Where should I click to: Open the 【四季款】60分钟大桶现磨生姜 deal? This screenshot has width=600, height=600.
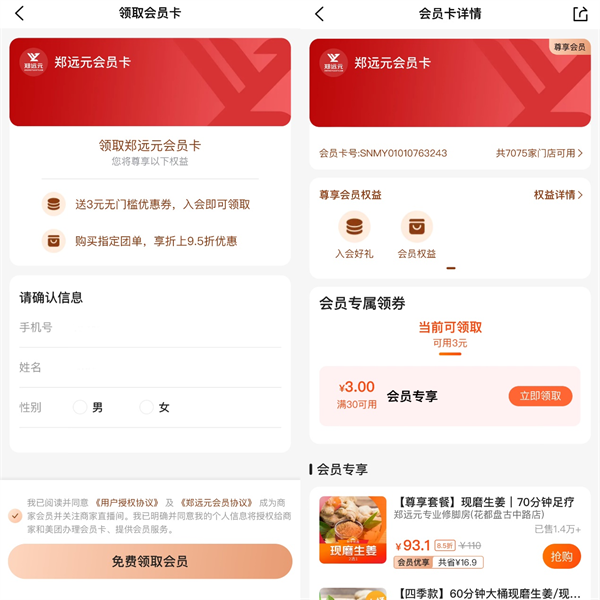coord(480,592)
